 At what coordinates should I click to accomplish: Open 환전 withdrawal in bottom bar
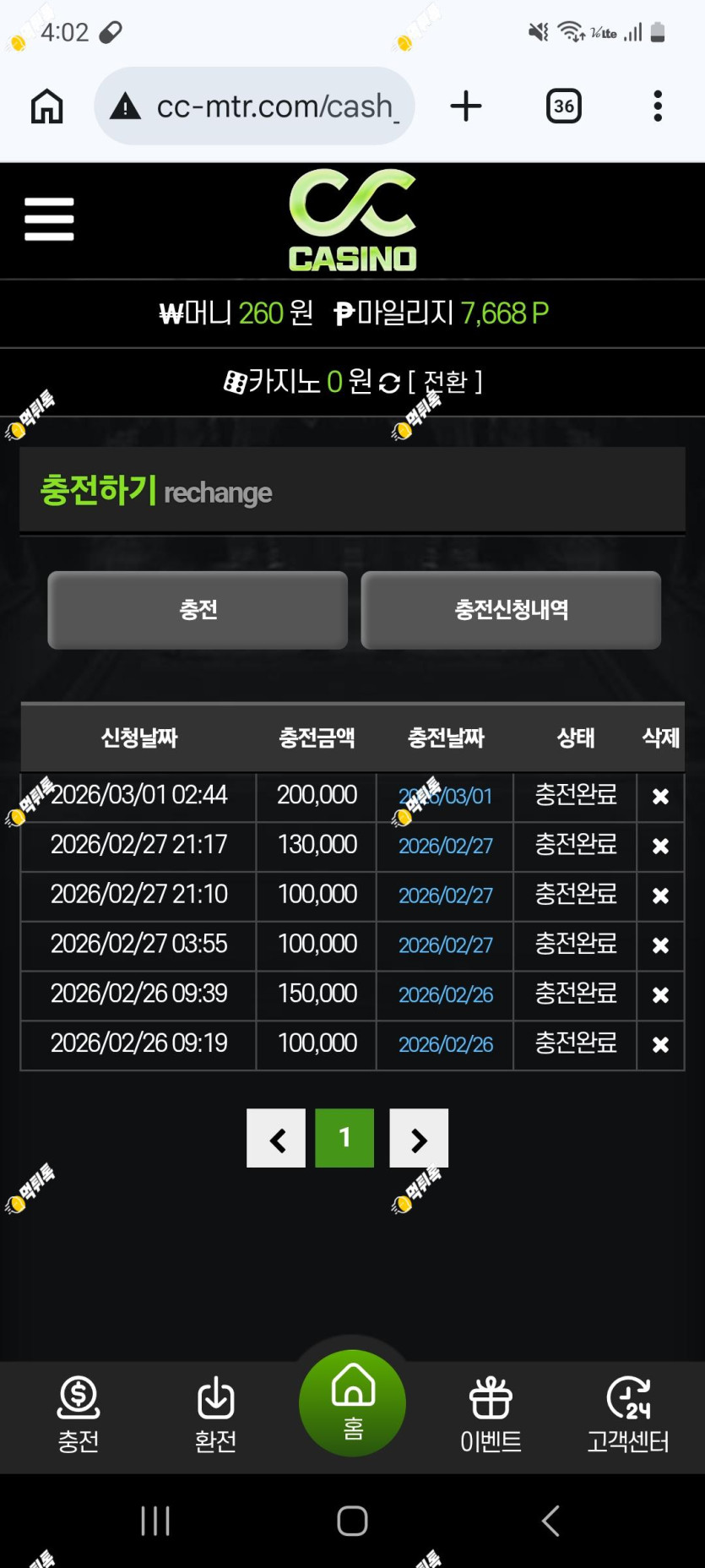click(215, 1414)
